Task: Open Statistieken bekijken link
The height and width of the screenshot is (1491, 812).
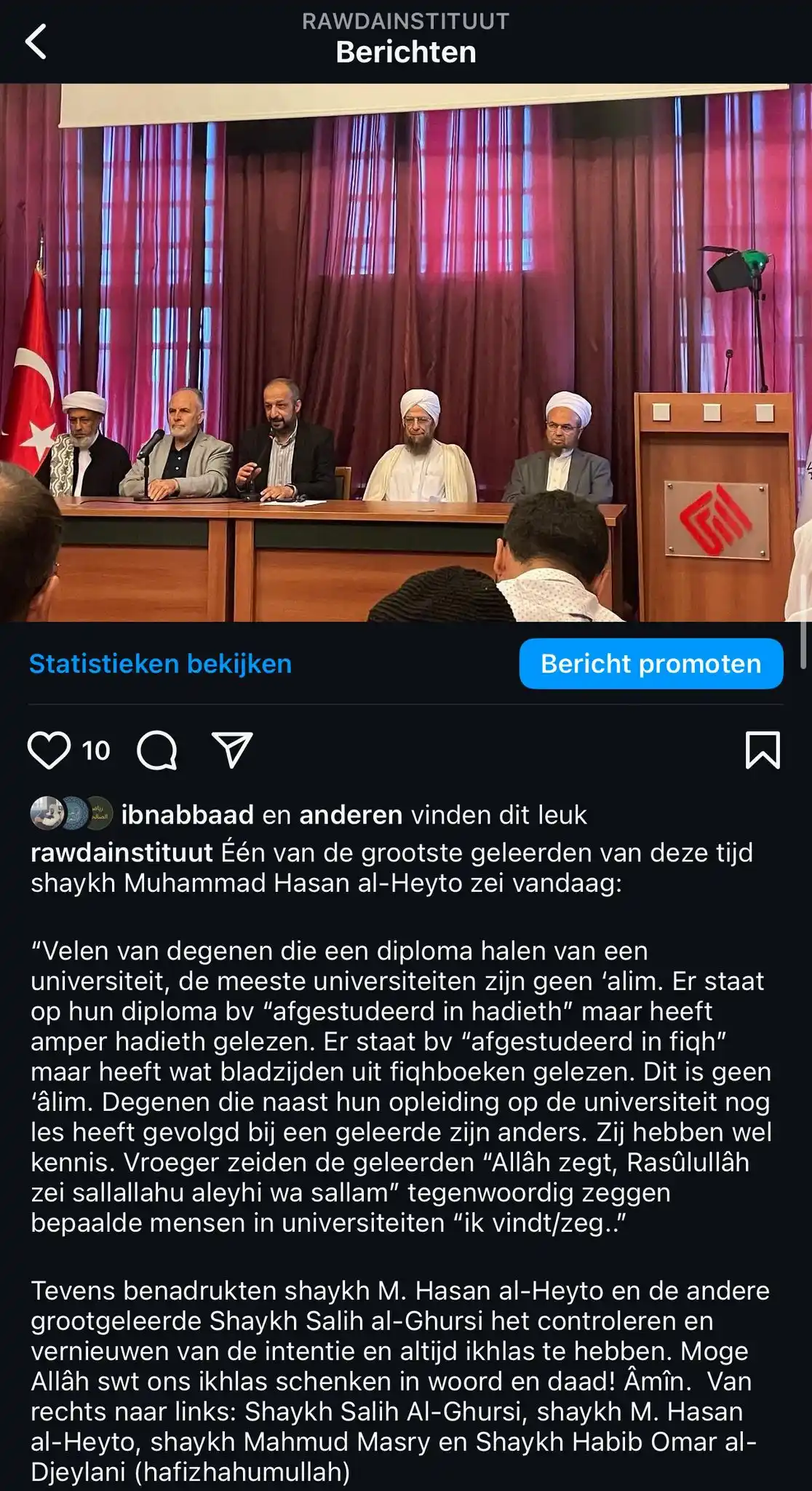Action: click(160, 664)
